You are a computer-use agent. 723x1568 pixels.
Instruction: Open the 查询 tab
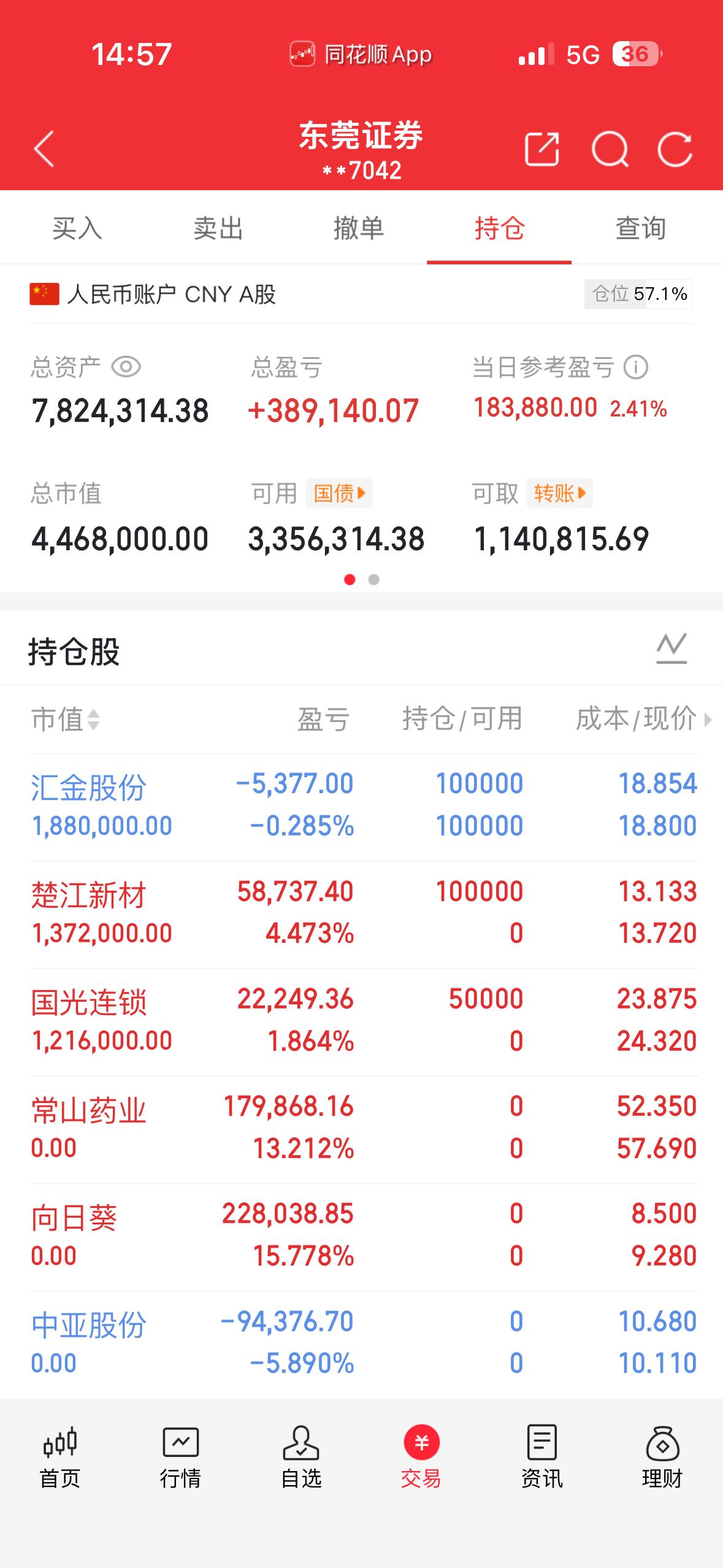[641, 228]
